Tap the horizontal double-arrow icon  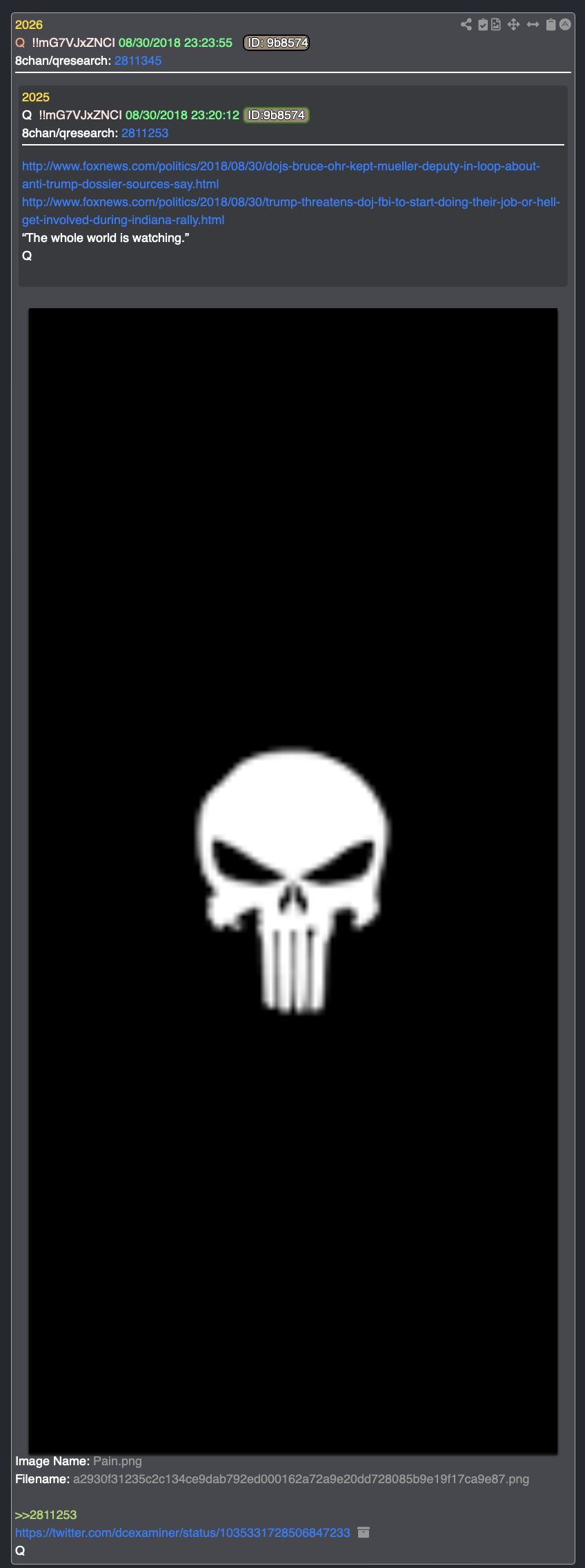click(533, 25)
